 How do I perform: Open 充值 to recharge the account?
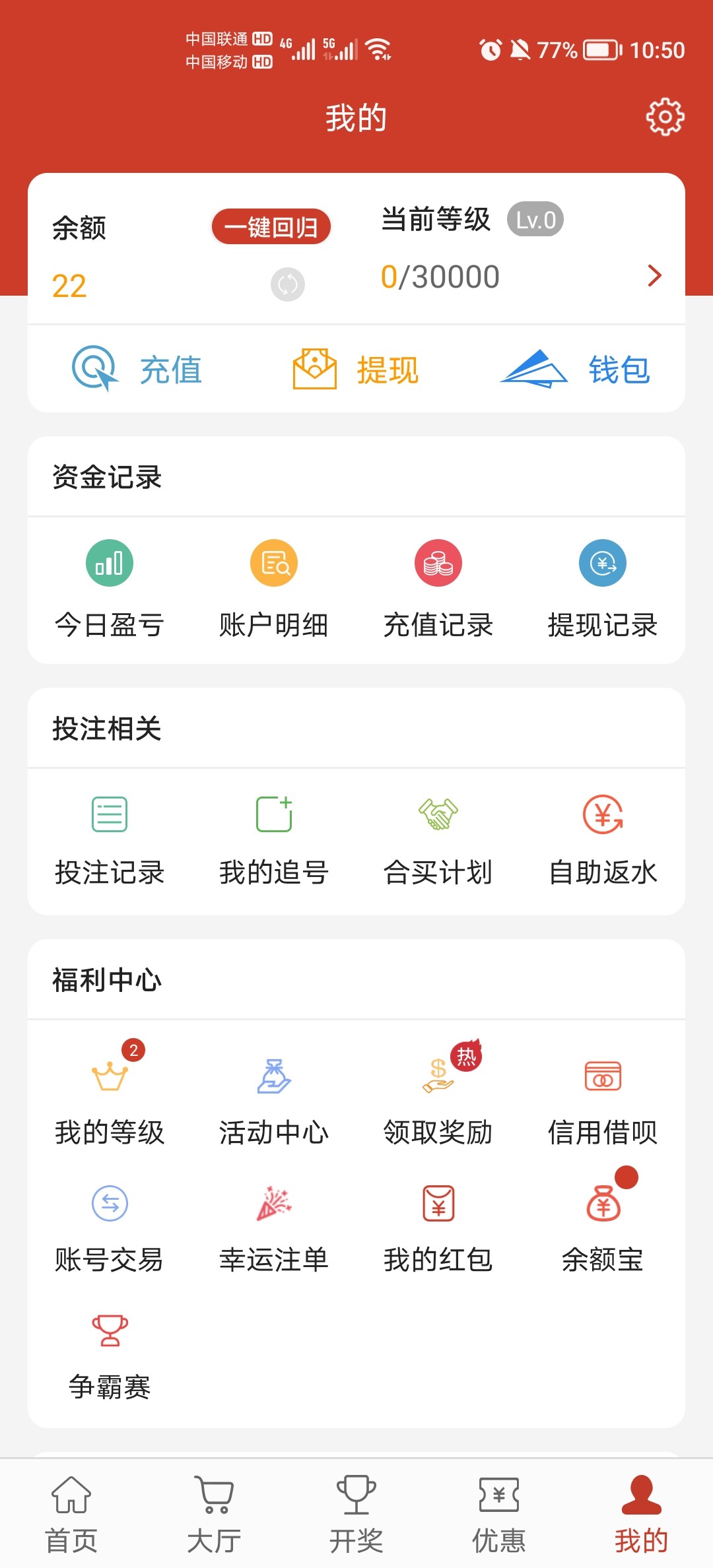[137, 369]
